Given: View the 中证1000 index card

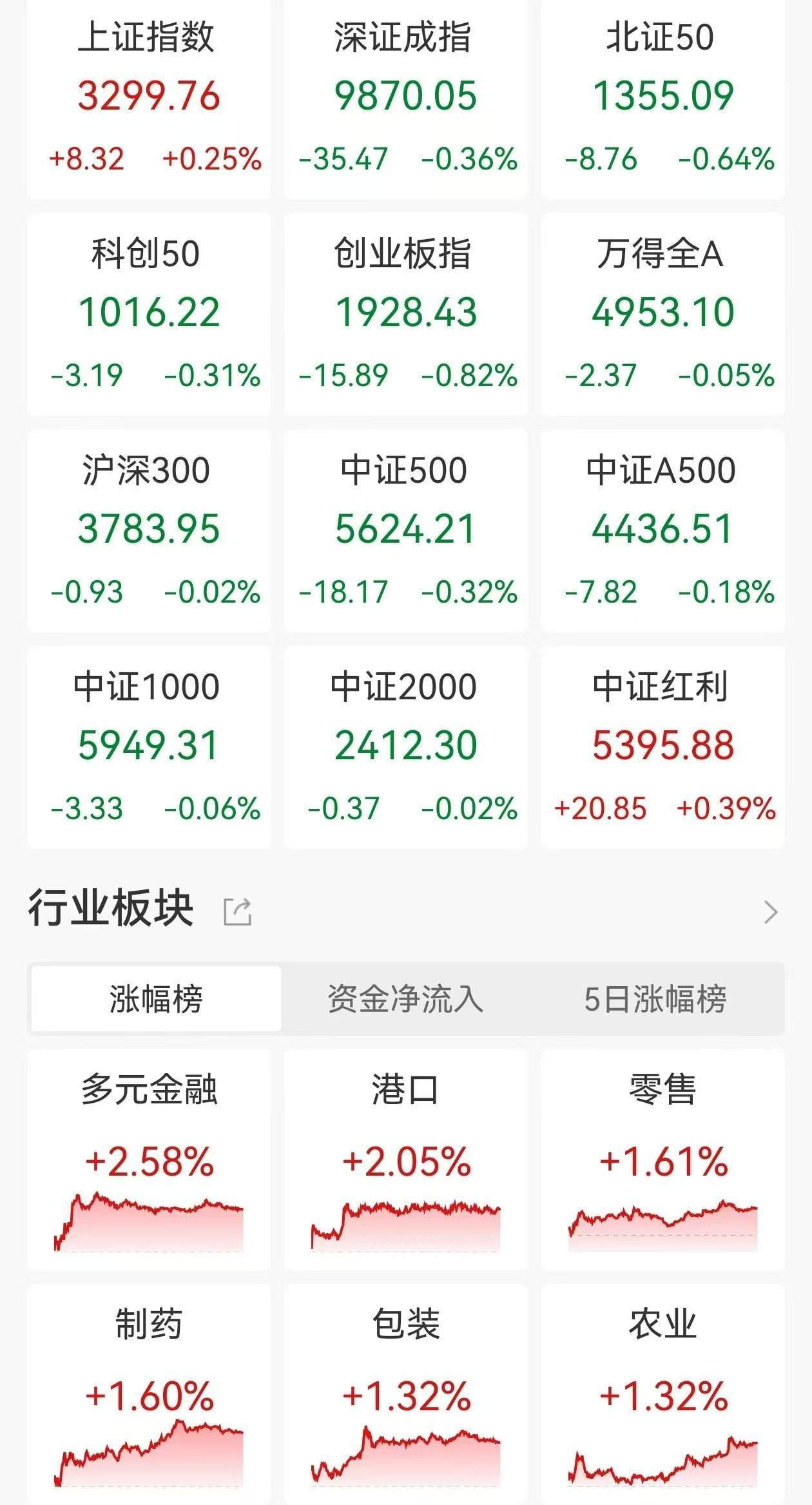Looking at the screenshot, I should click(149, 746).
